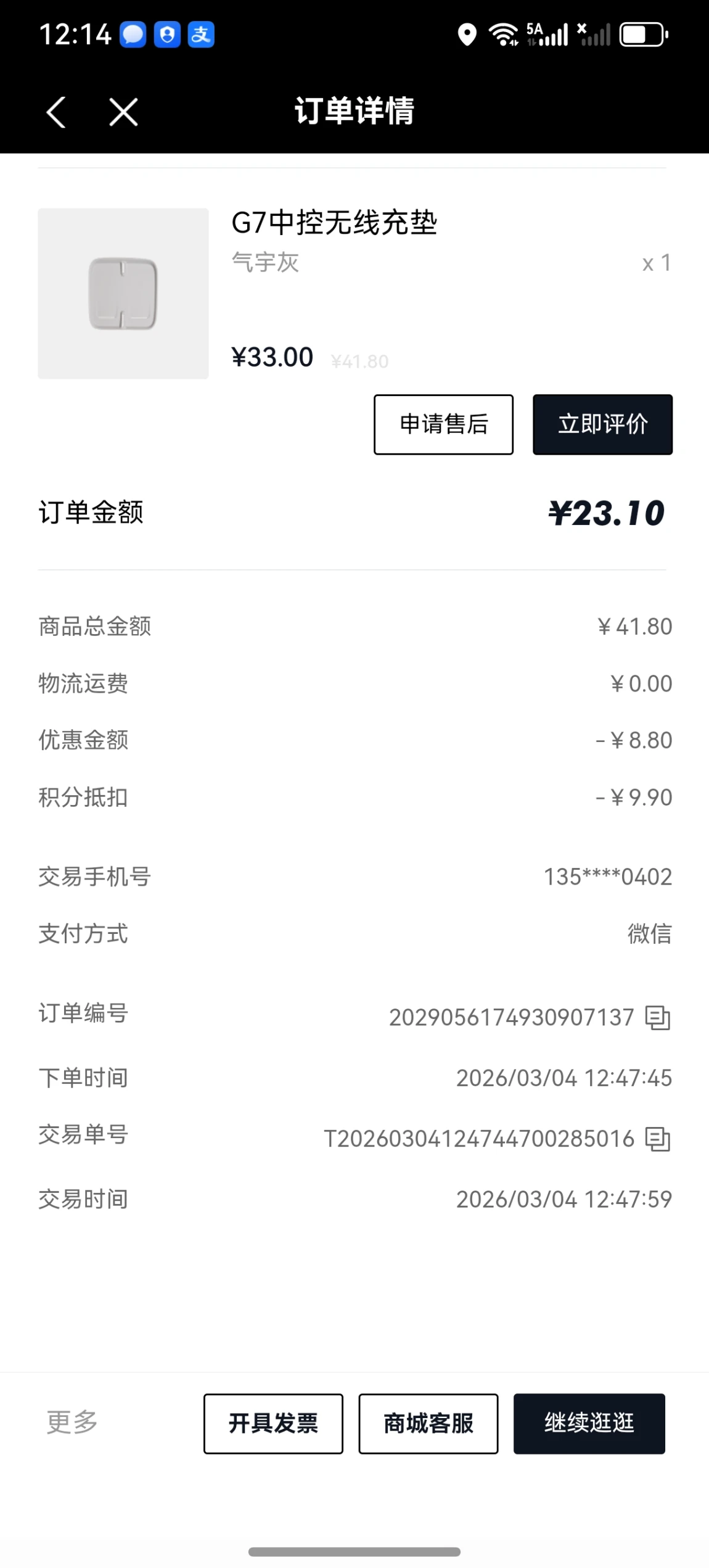709x1568 pixels.
Task: Close the order details page
Action: coord(123,112)
